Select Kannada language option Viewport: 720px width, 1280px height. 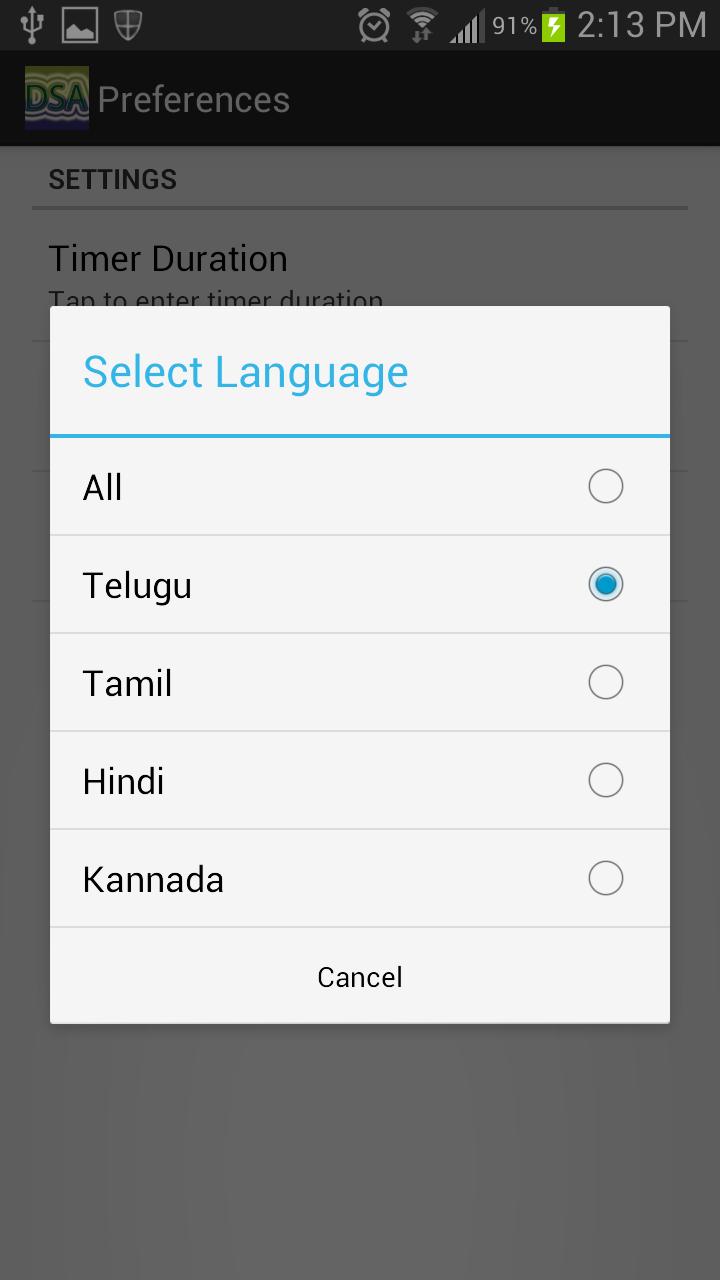[360, 879]
